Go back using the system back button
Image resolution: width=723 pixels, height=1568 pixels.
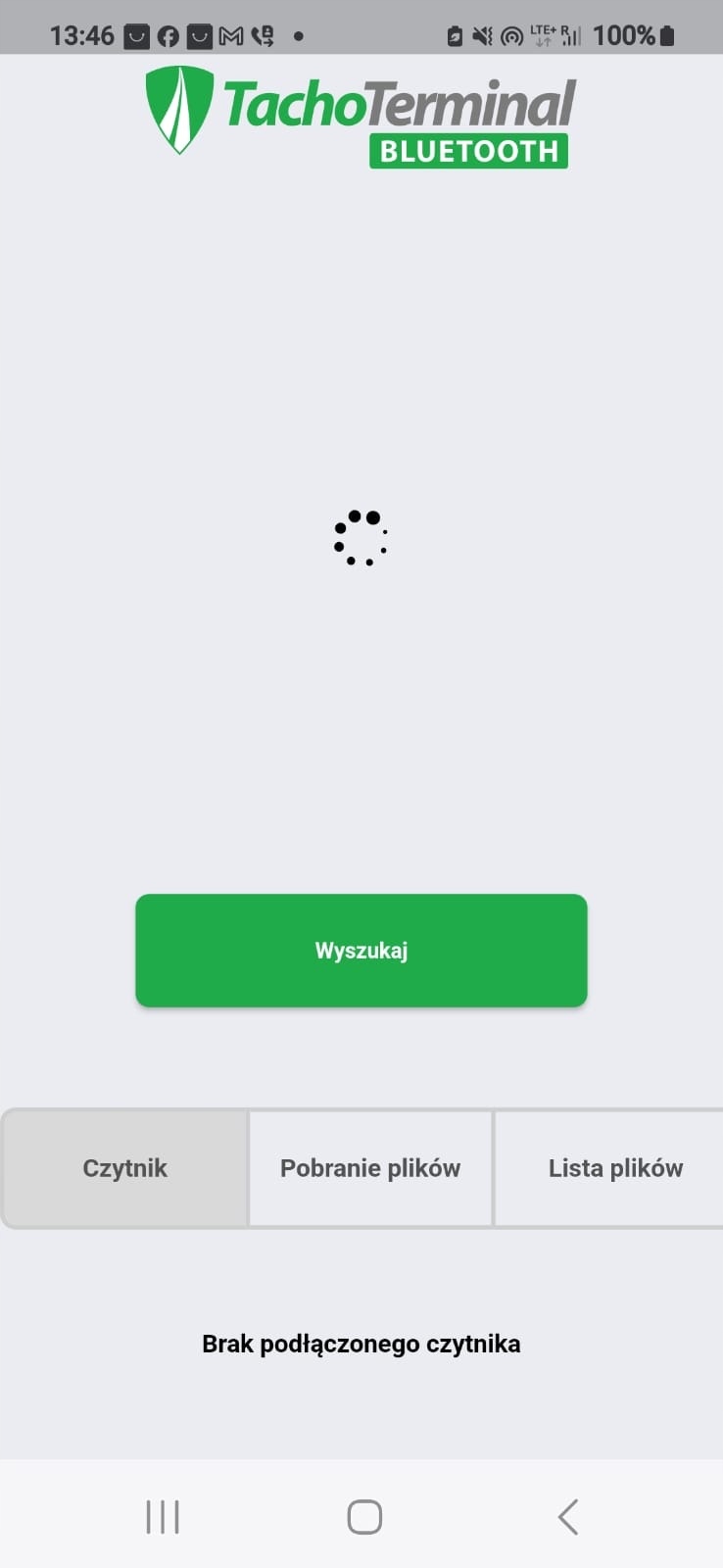pyautogui.click(x=567, y=1516)
